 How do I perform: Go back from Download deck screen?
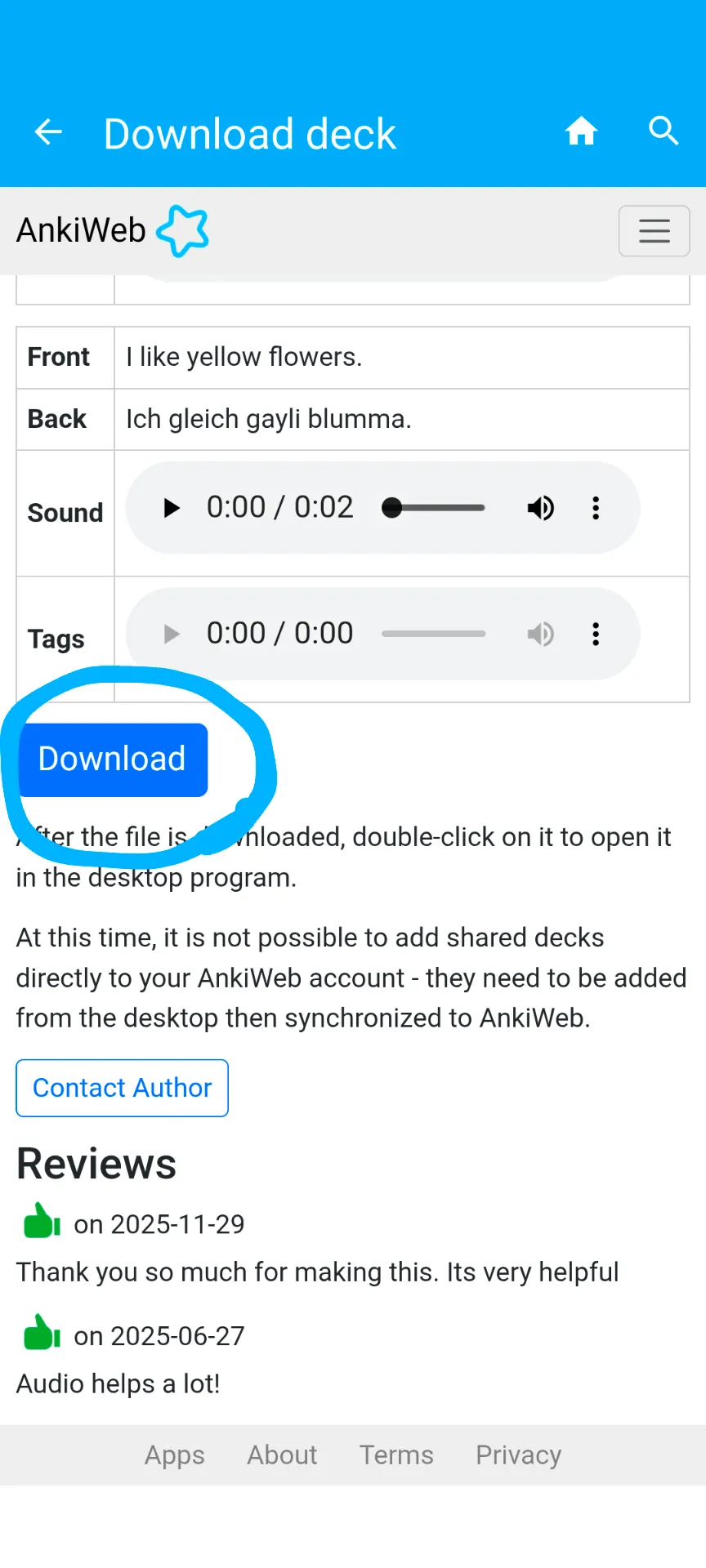click(x=48, y=132)
